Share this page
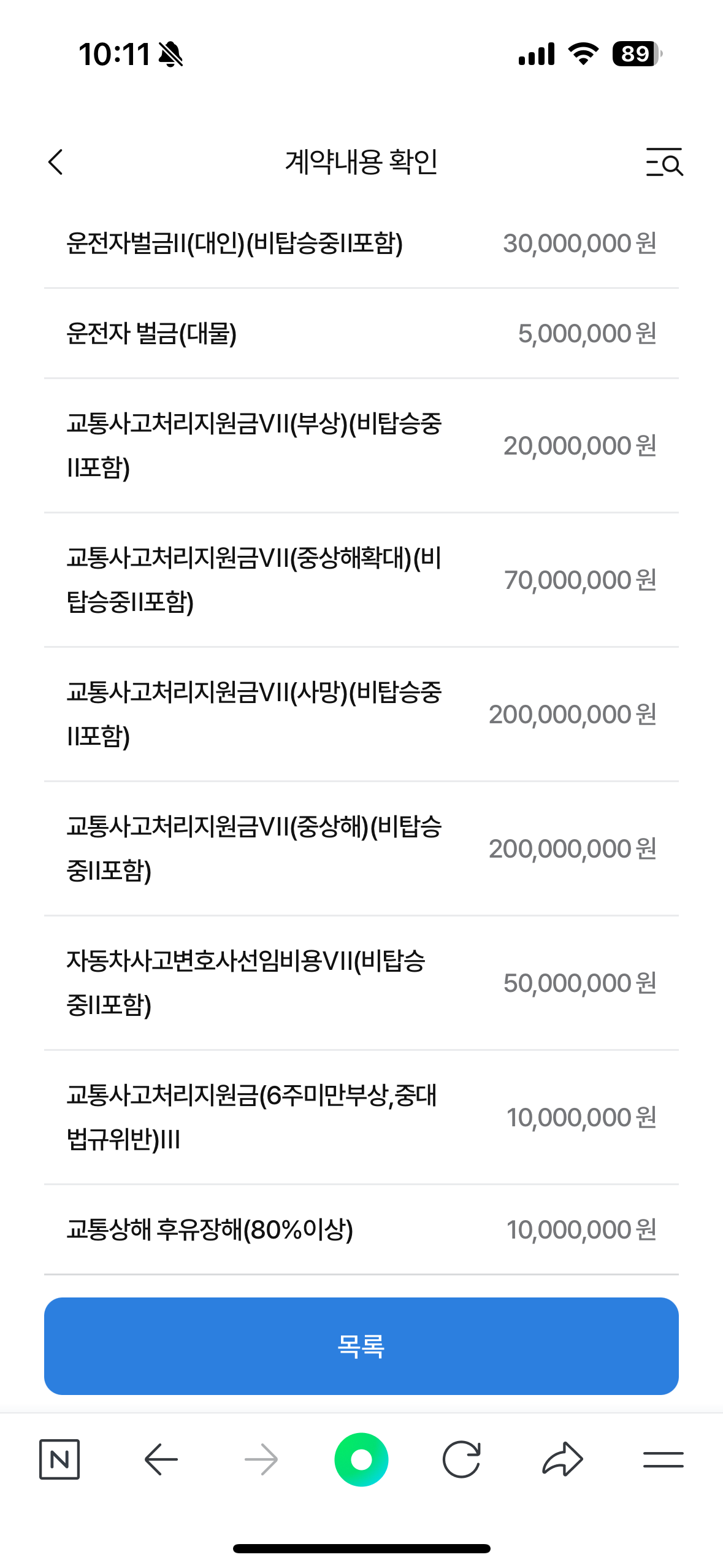 (562, 1459)
